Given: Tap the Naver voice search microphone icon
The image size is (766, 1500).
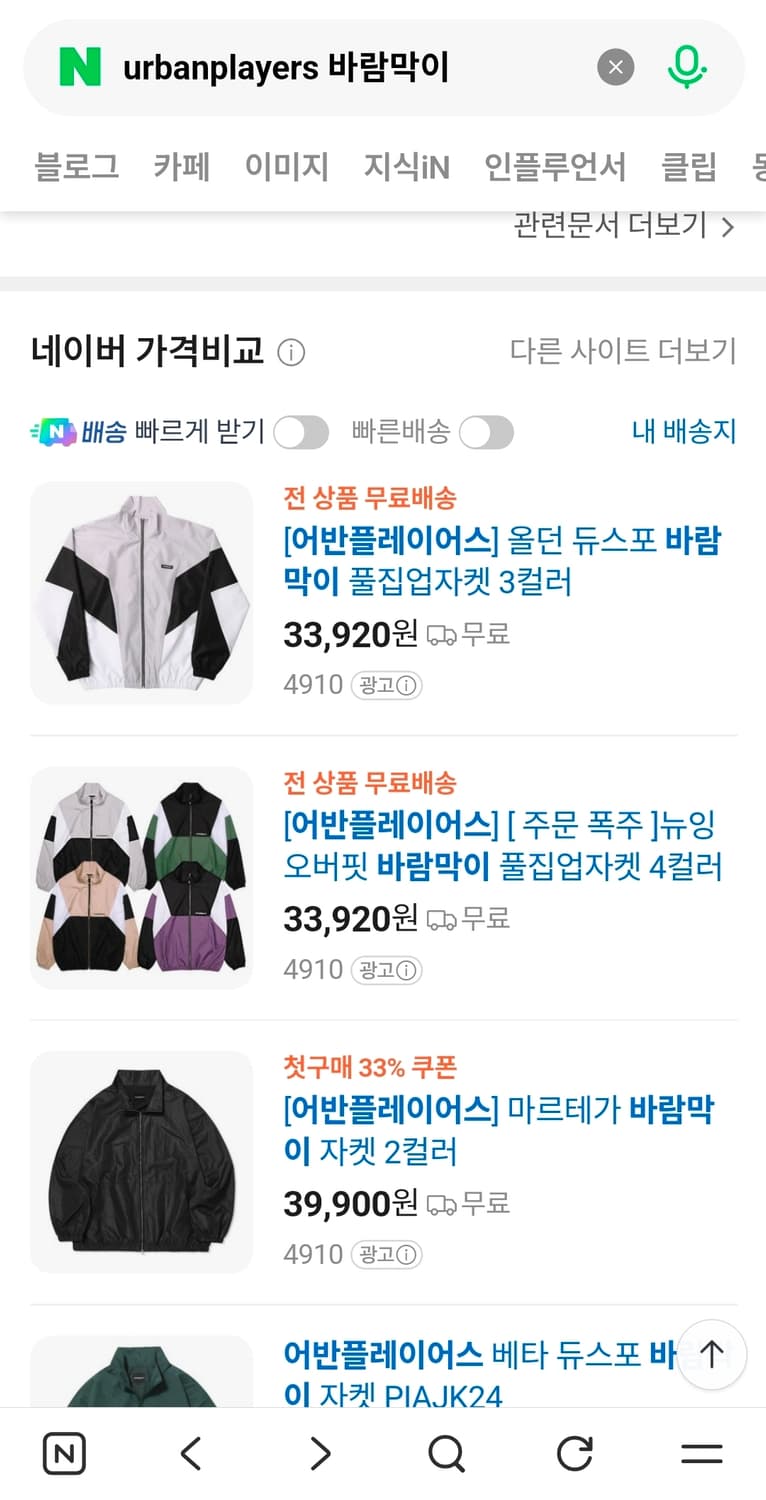Looking at the screenshot, I should [x=686, y=67].
